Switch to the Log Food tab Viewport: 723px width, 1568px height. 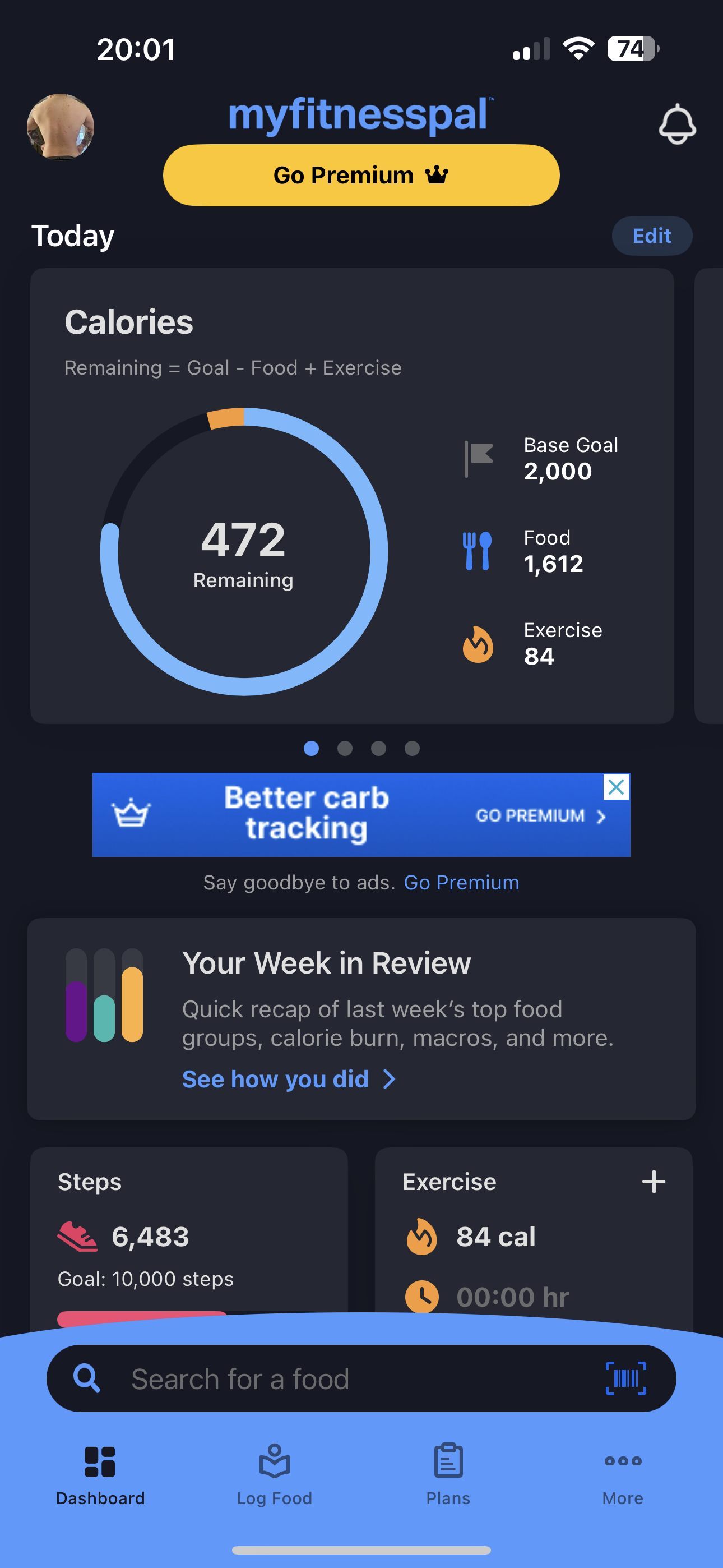click(x=275, y=1474)
